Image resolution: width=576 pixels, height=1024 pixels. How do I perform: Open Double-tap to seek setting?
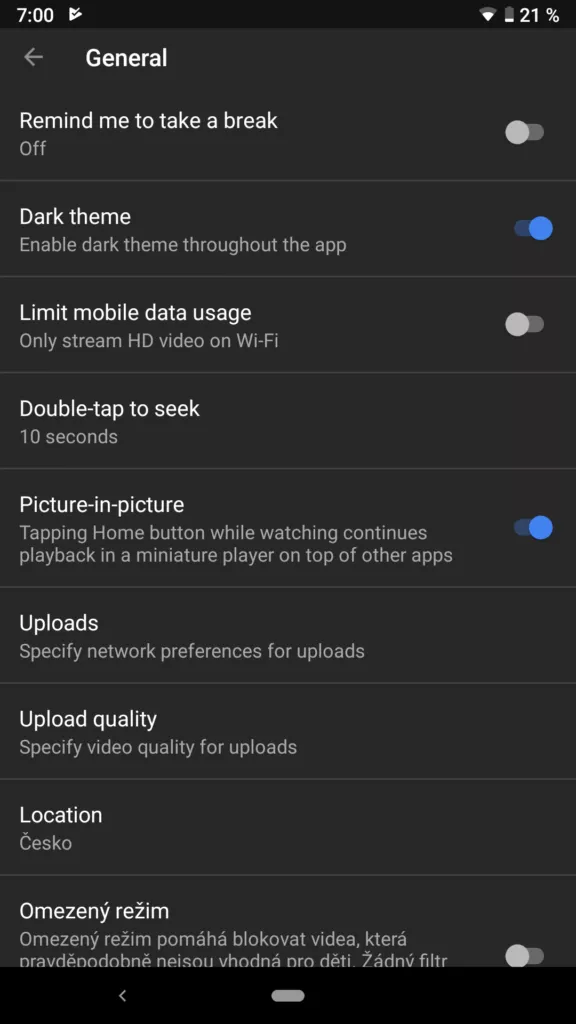click(288, 421)
